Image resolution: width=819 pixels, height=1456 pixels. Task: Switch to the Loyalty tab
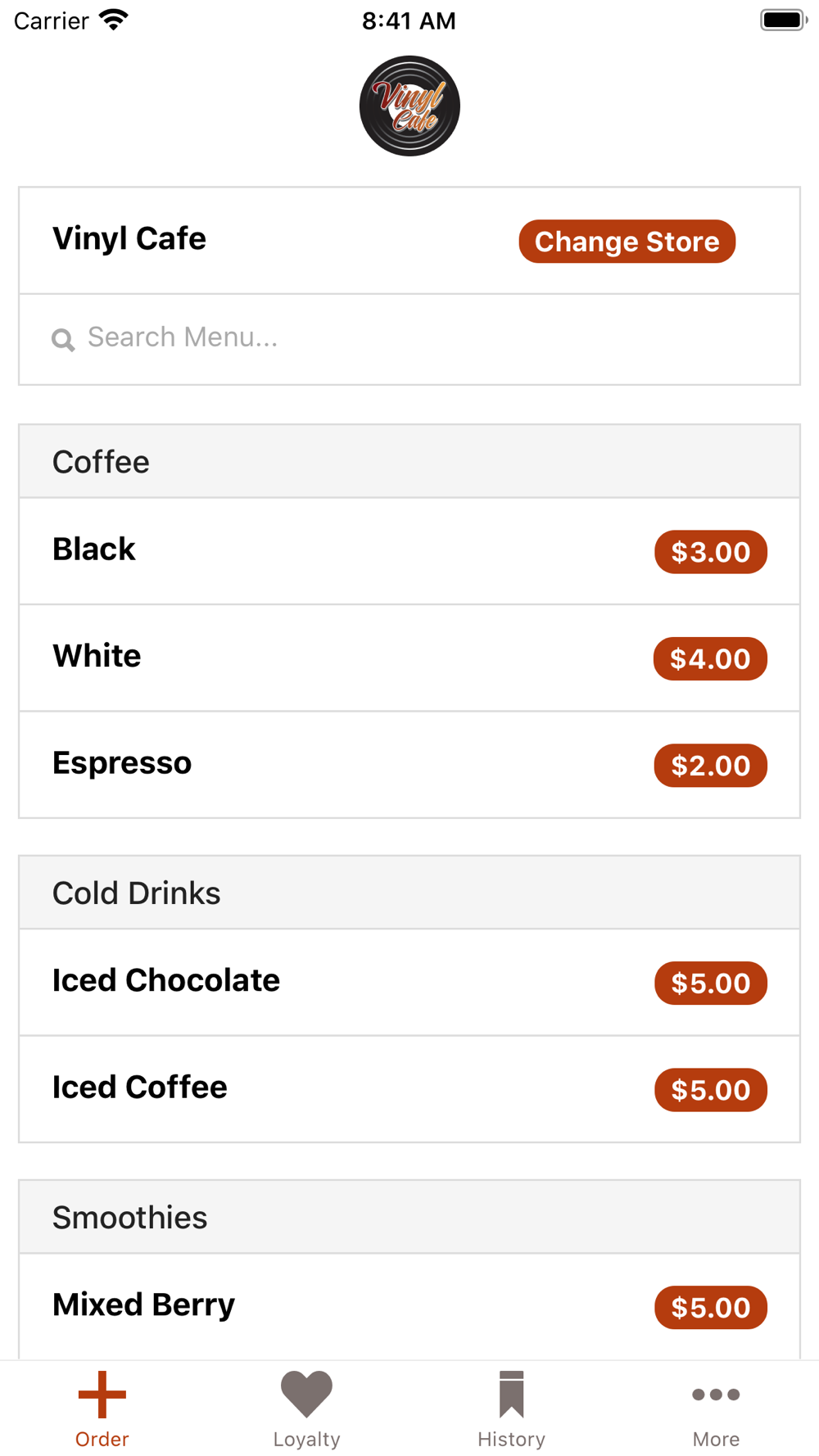point(306,1409)
